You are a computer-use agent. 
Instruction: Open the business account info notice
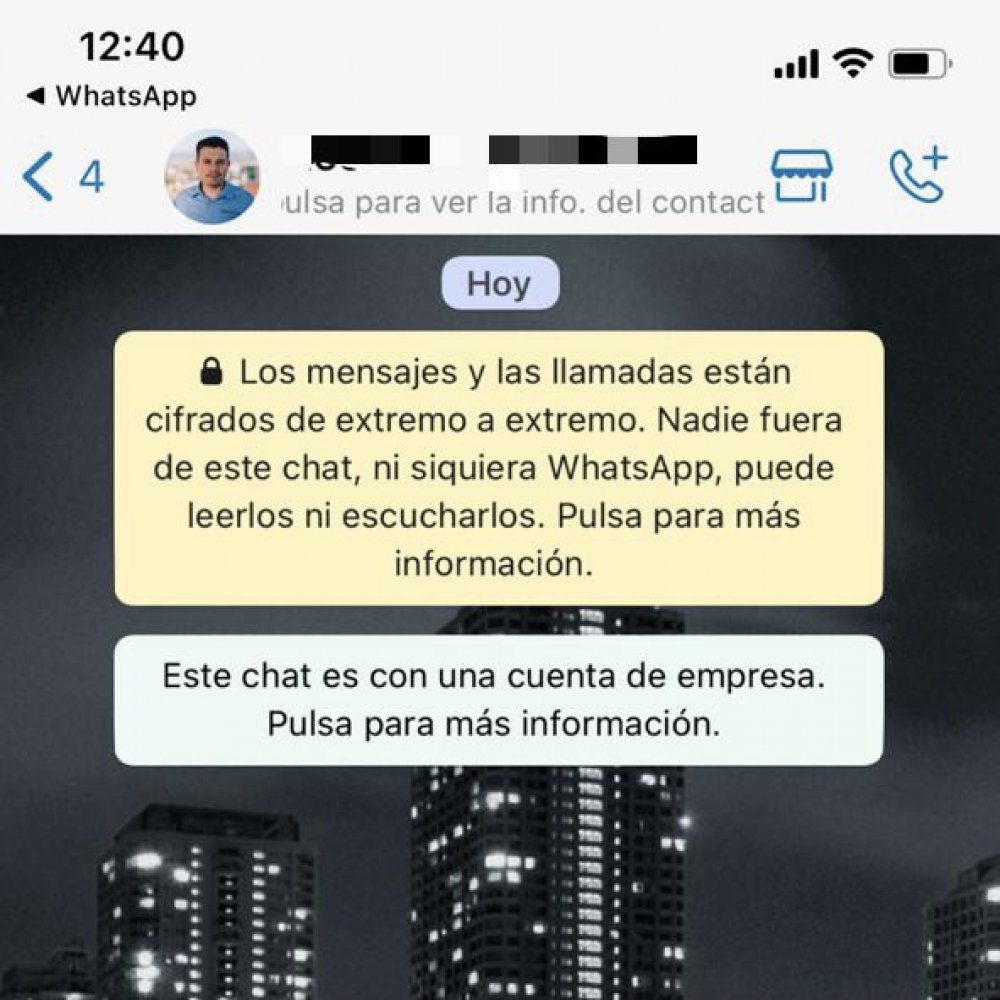point(498,700)
